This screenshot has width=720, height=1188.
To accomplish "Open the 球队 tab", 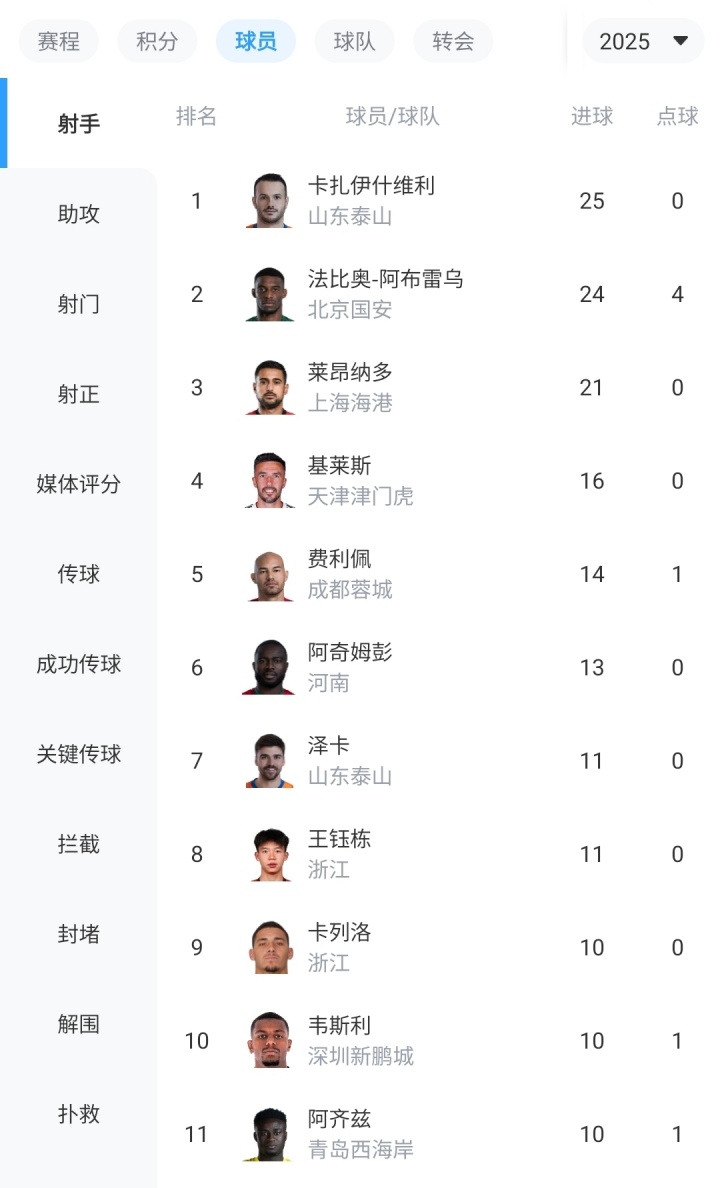I will pyautogui.click(x=355, y=41).
